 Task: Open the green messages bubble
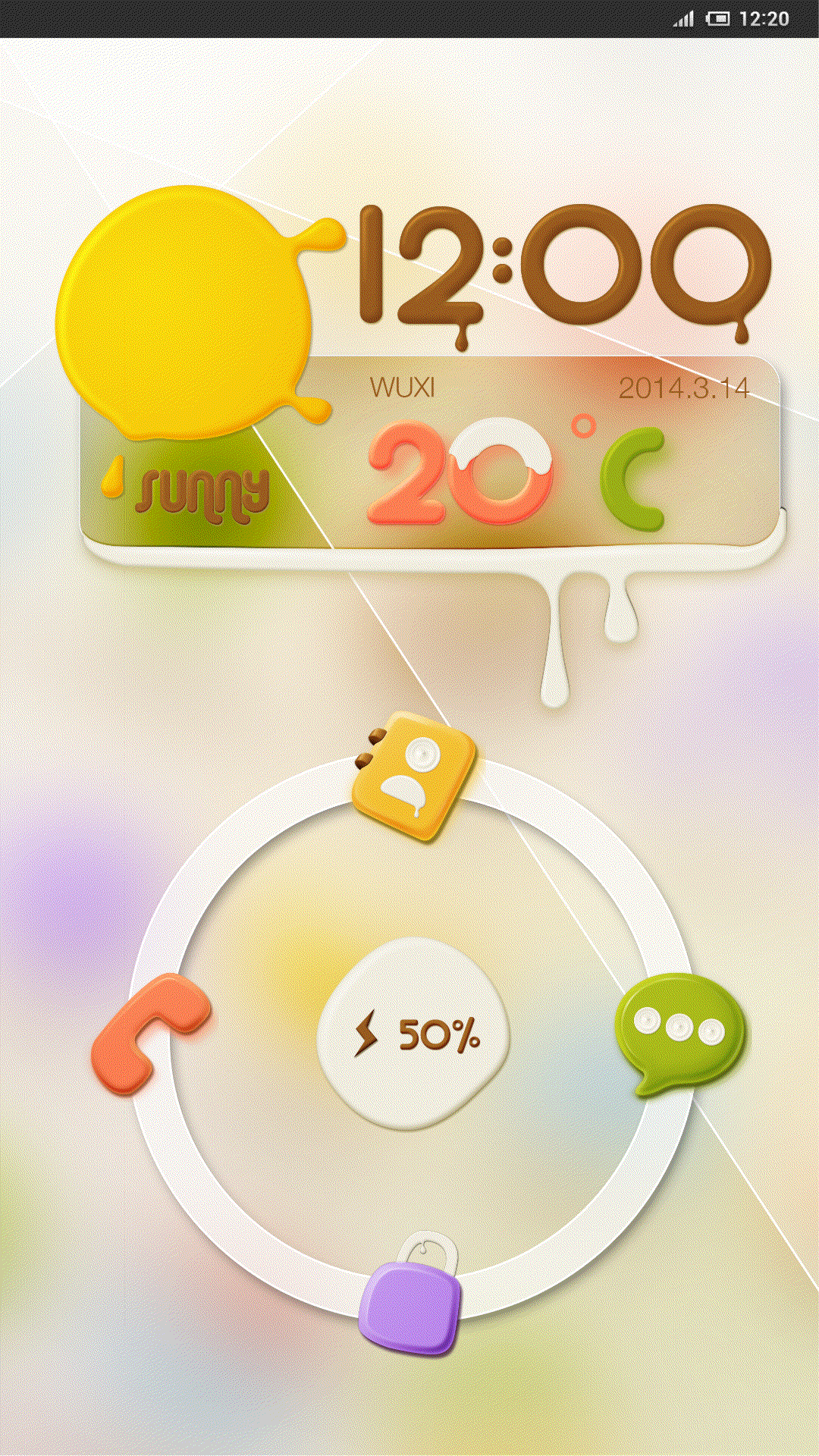coord(679,1033)
